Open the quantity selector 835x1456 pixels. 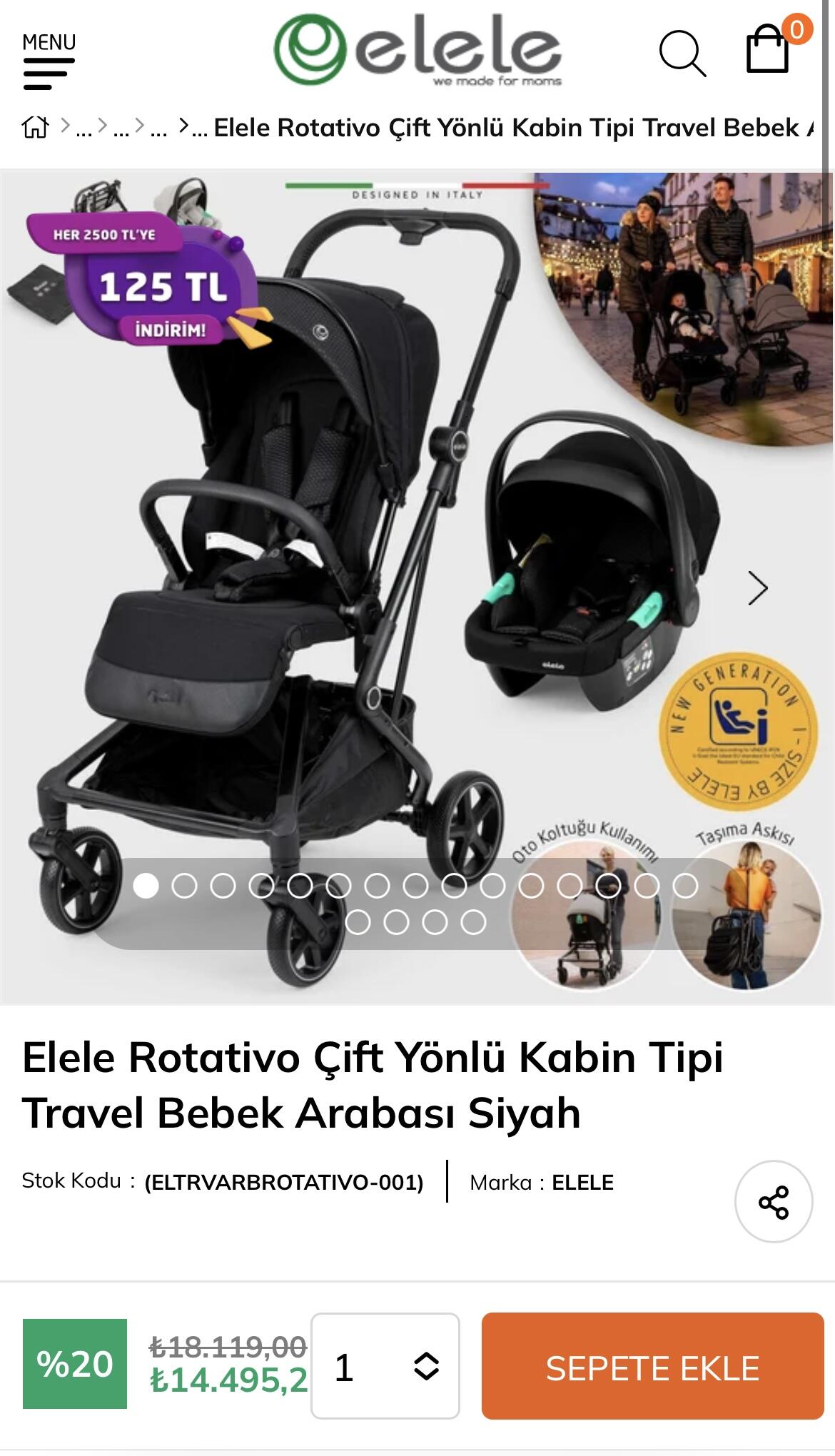[x=385, y=1366]
